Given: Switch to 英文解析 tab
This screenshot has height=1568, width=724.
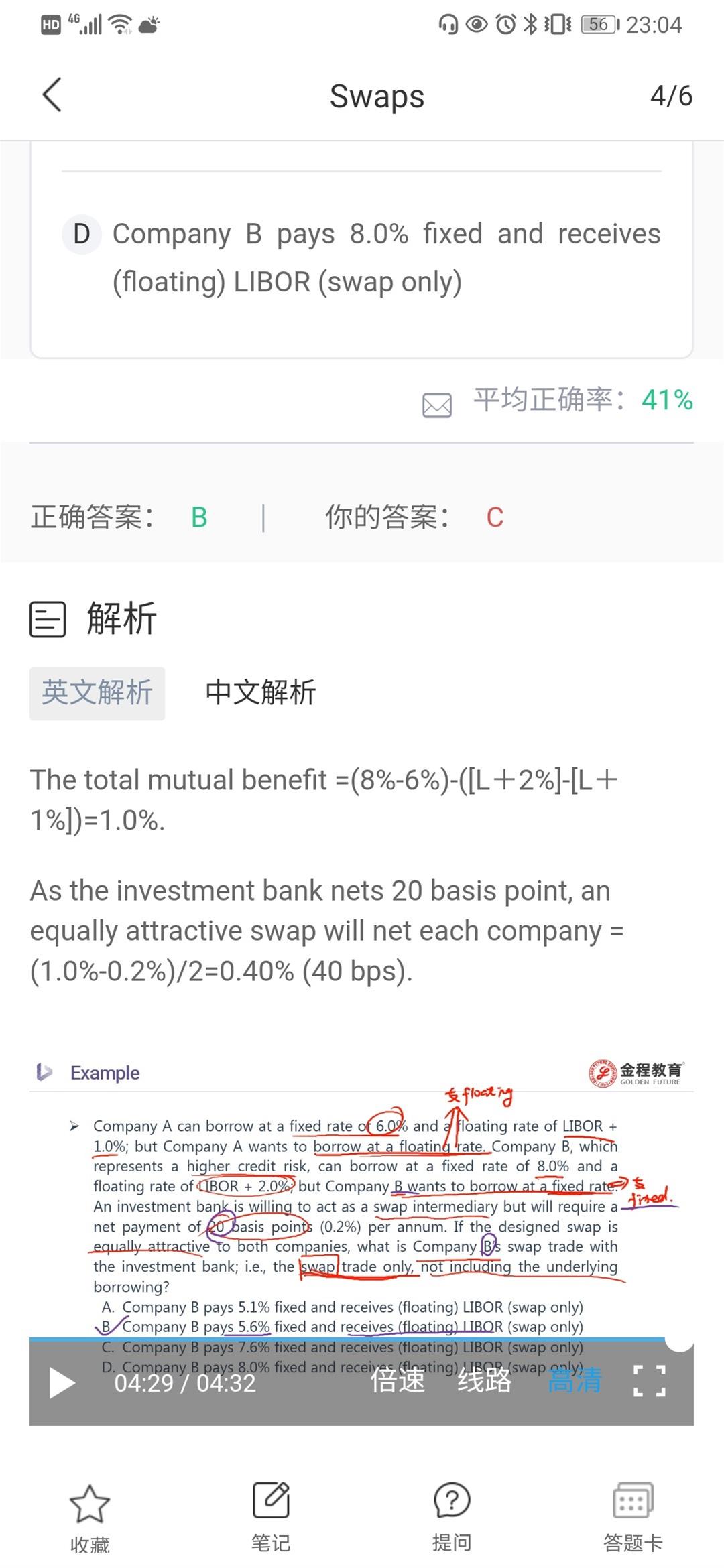Looking at the screenshot, I should click(x=97, y=693).
